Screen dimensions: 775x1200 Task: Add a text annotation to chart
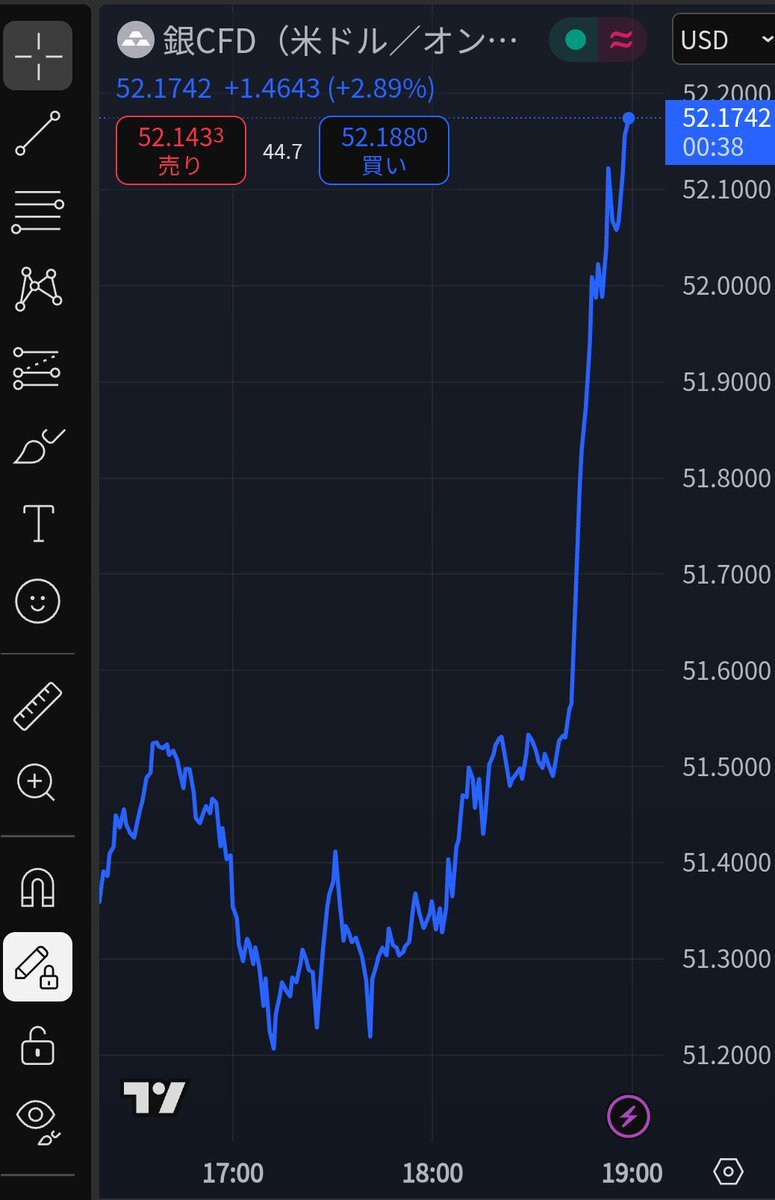38,523
